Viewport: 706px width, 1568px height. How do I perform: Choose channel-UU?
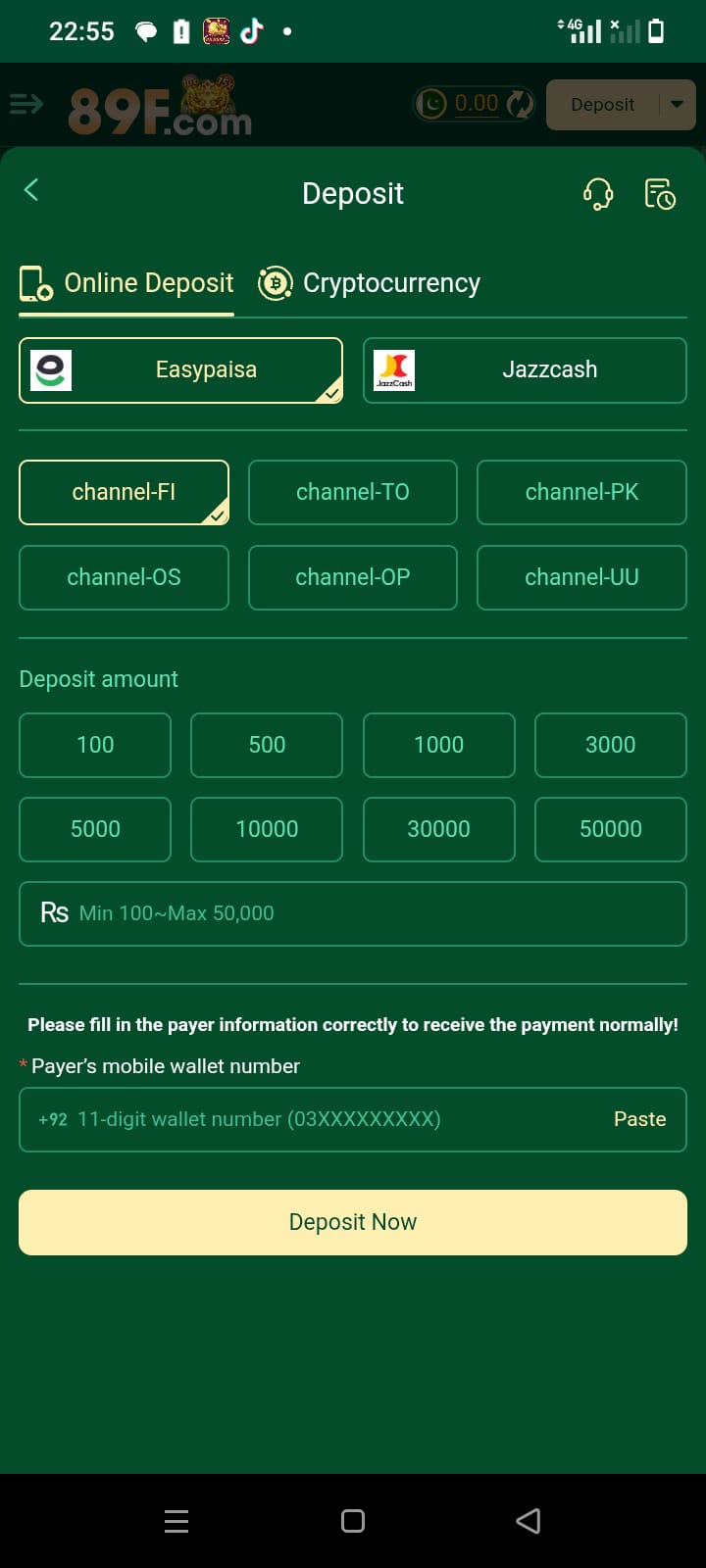tap(581, 577)
